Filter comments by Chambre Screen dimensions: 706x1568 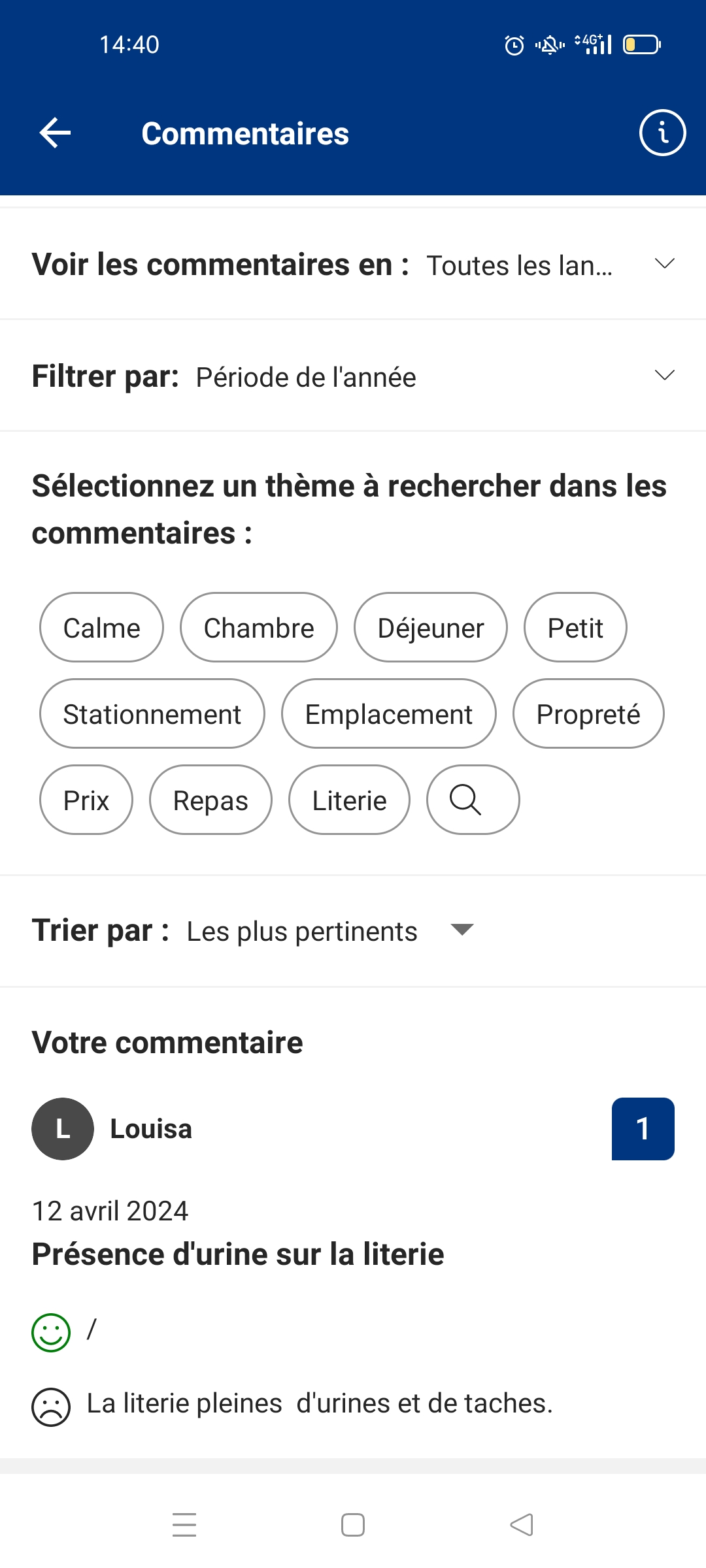pyautogui.click(x=259, y=628)
